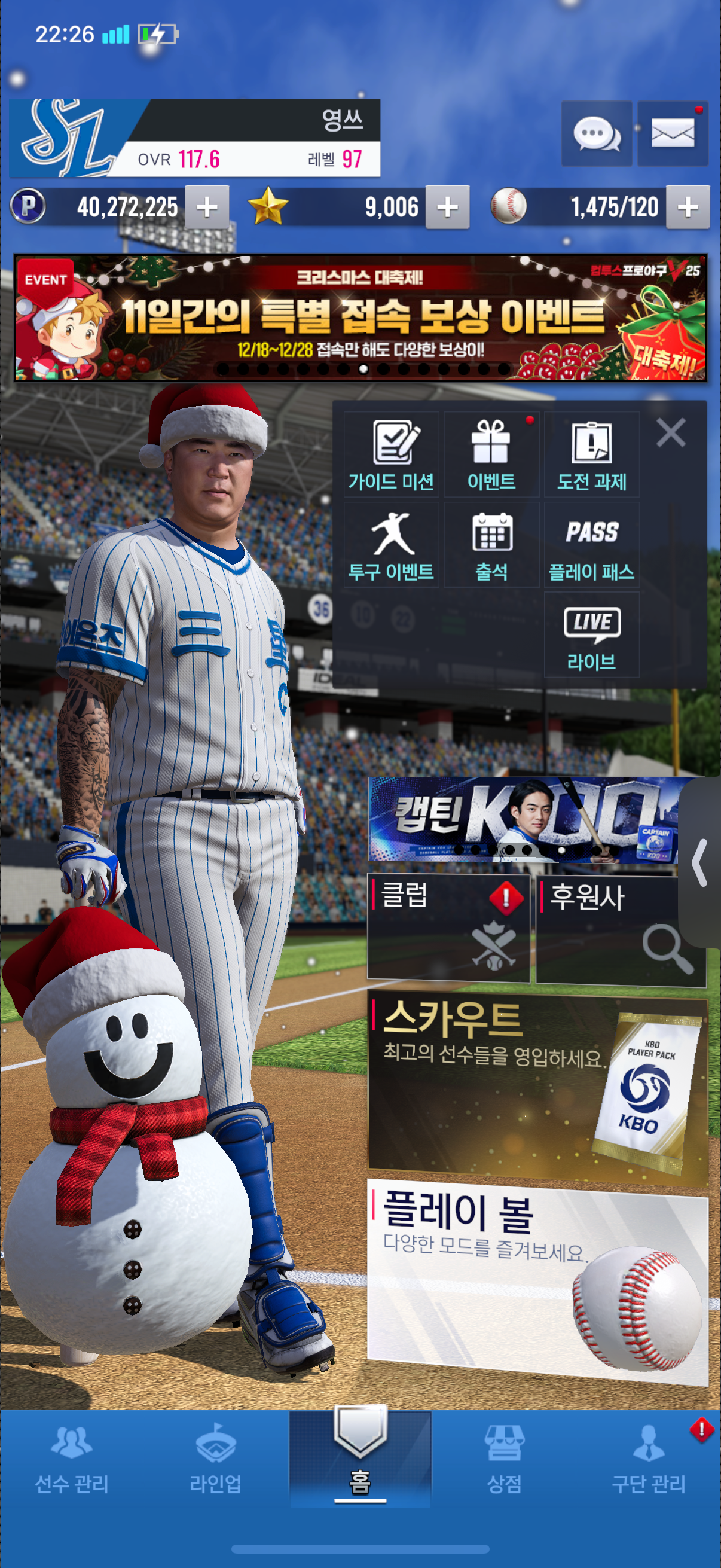This screenshot has height=1568, width=721.
Task: Open the Christmas 11-day login event banner
Action: click(360, 318)
